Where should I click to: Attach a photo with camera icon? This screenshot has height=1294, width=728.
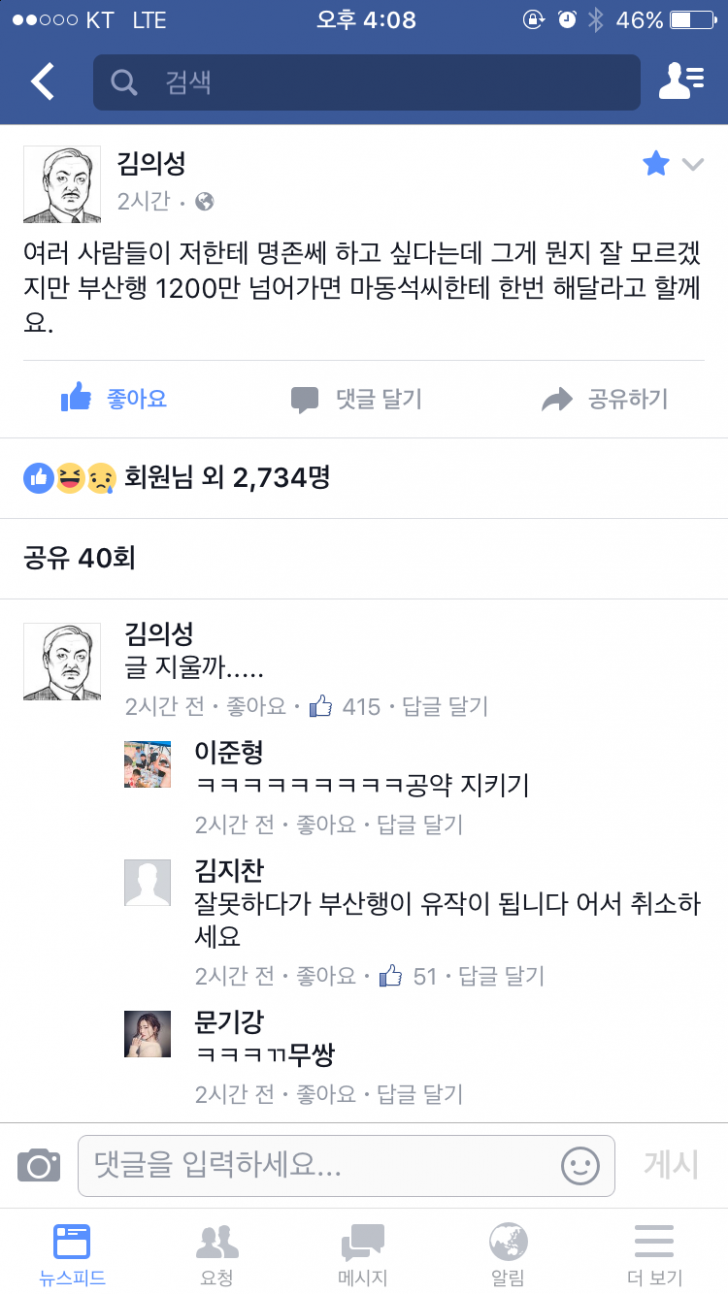[x=38, y=1166]
